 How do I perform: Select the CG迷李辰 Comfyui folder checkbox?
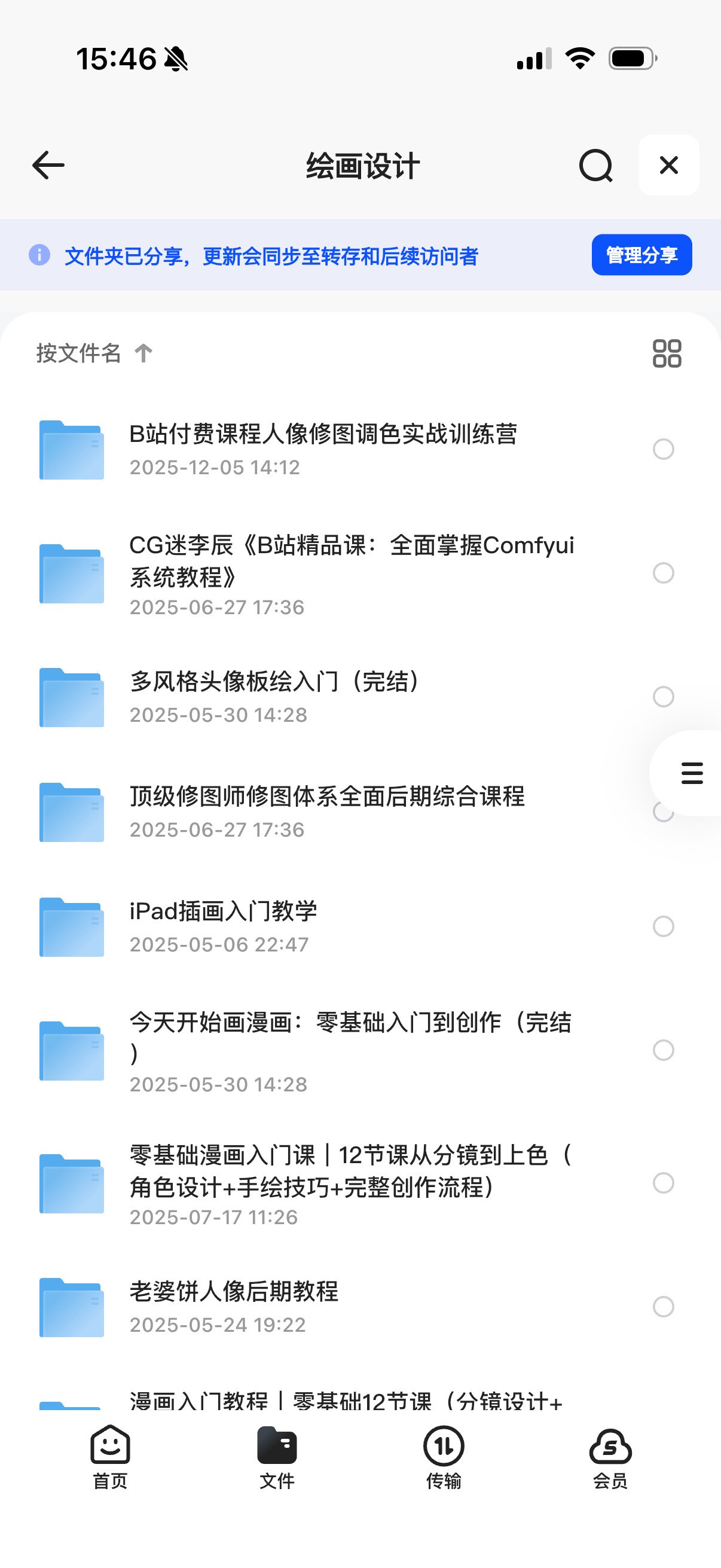tap(663, 573)
